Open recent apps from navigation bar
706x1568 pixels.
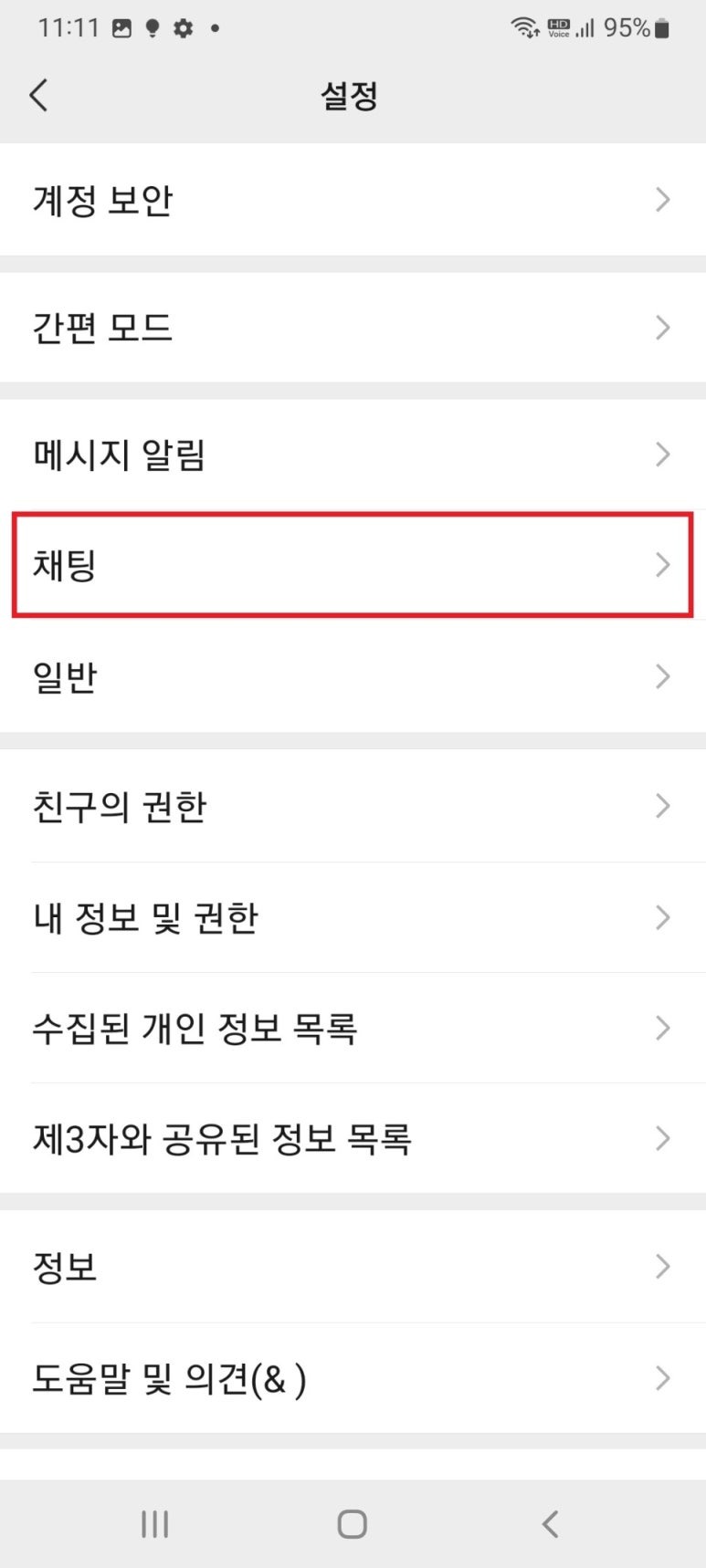(x=154, y=1523)
